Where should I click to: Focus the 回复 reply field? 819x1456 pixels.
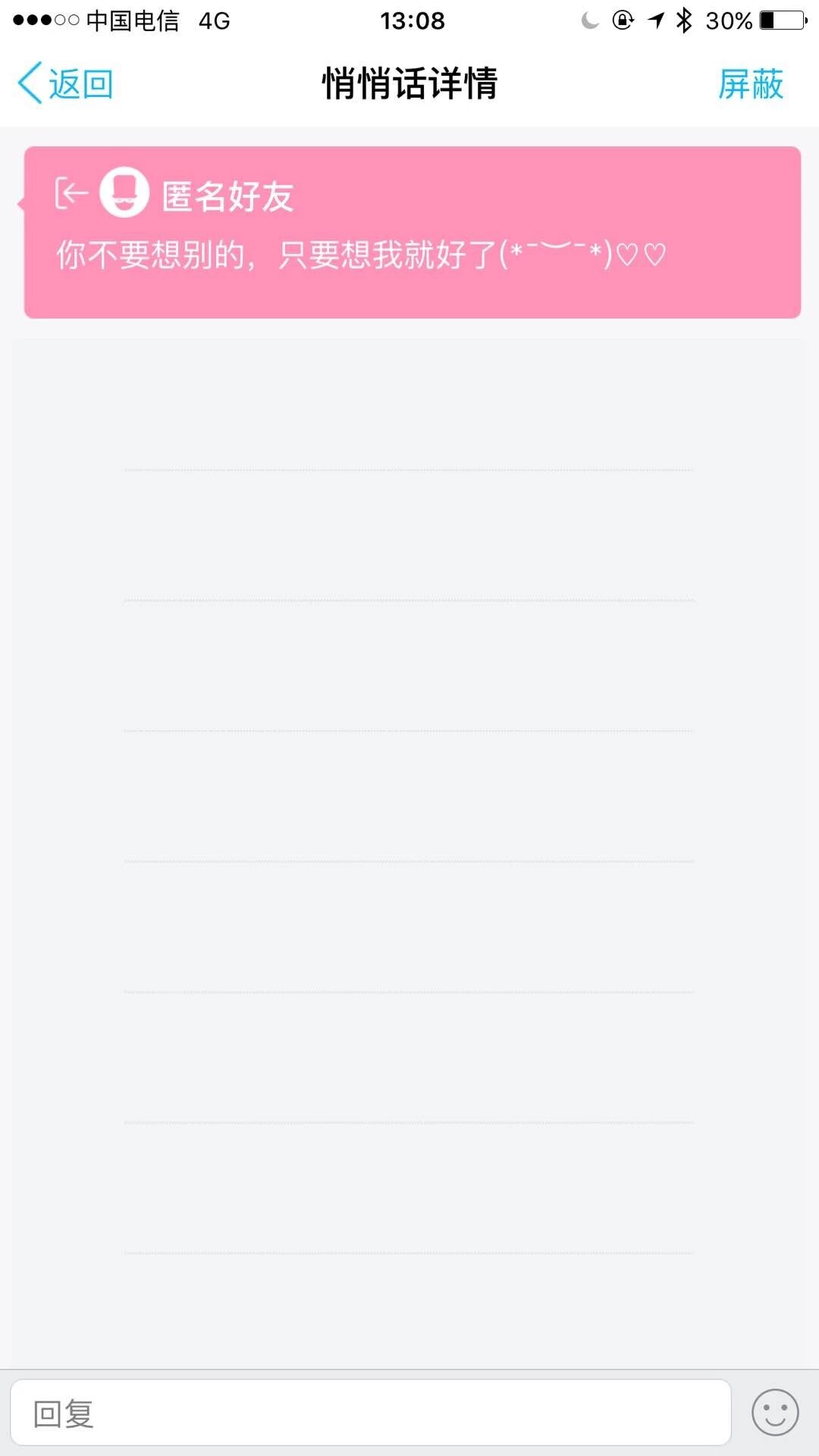tap(370, 1414)
